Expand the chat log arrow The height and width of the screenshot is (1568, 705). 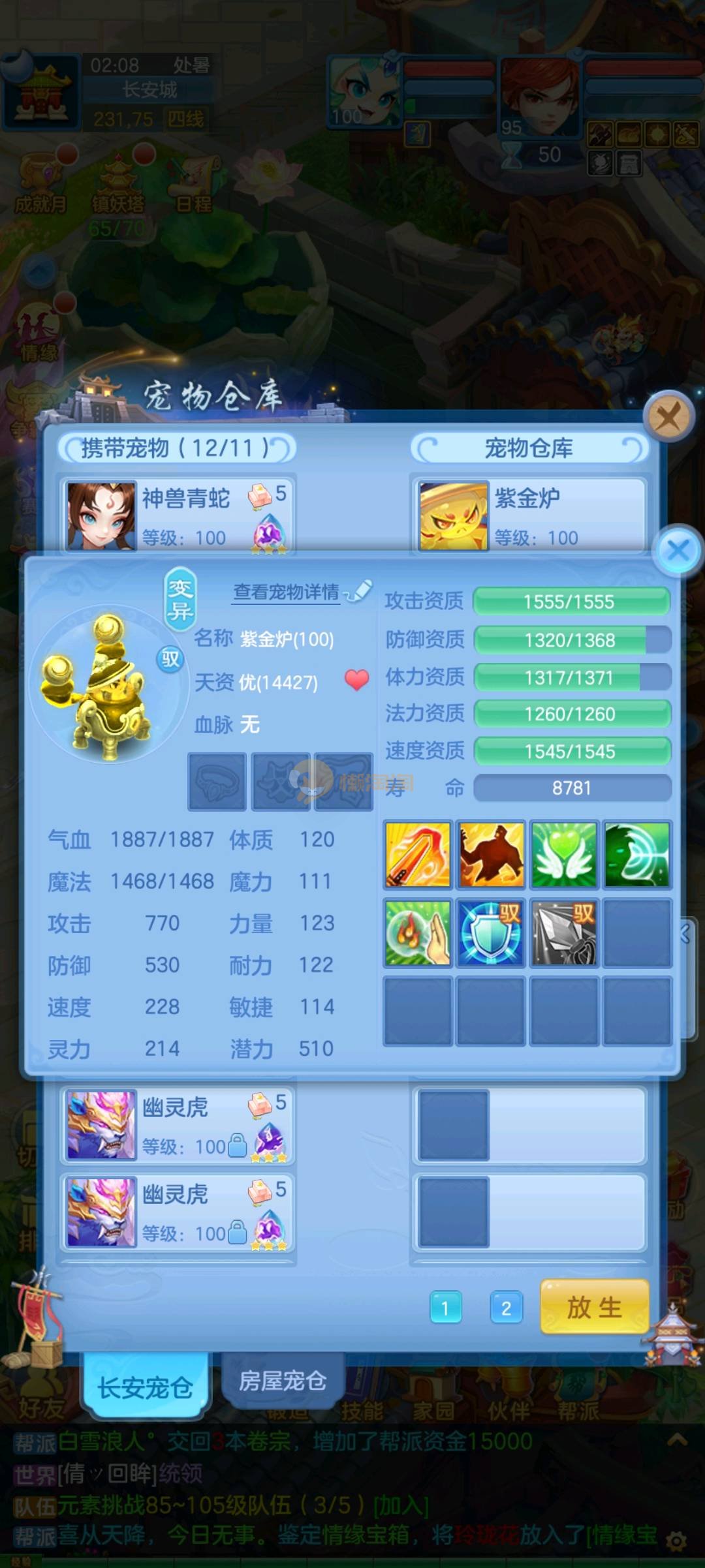pos(677,1439)
